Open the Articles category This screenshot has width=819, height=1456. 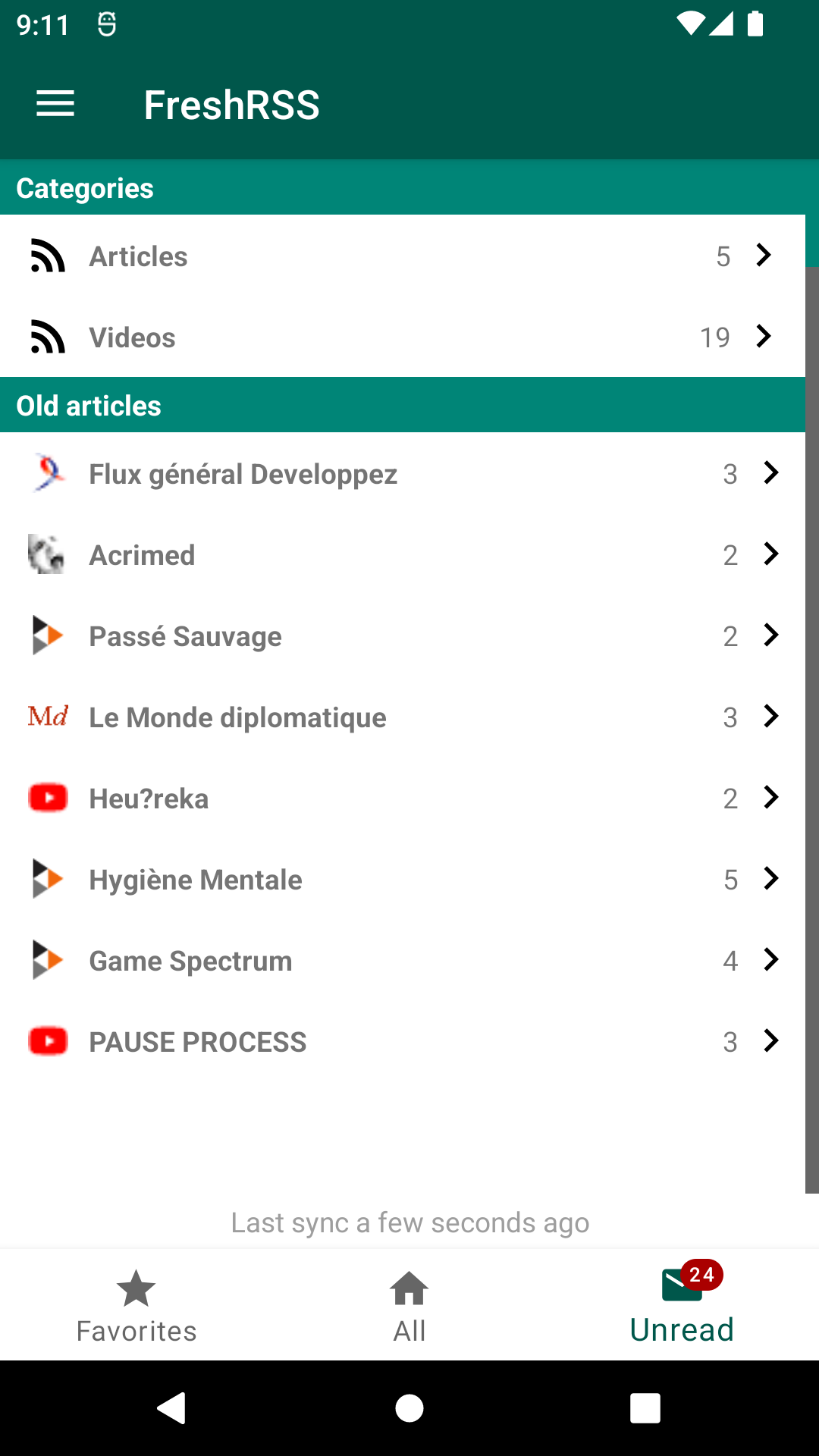[x=402, y=256]
